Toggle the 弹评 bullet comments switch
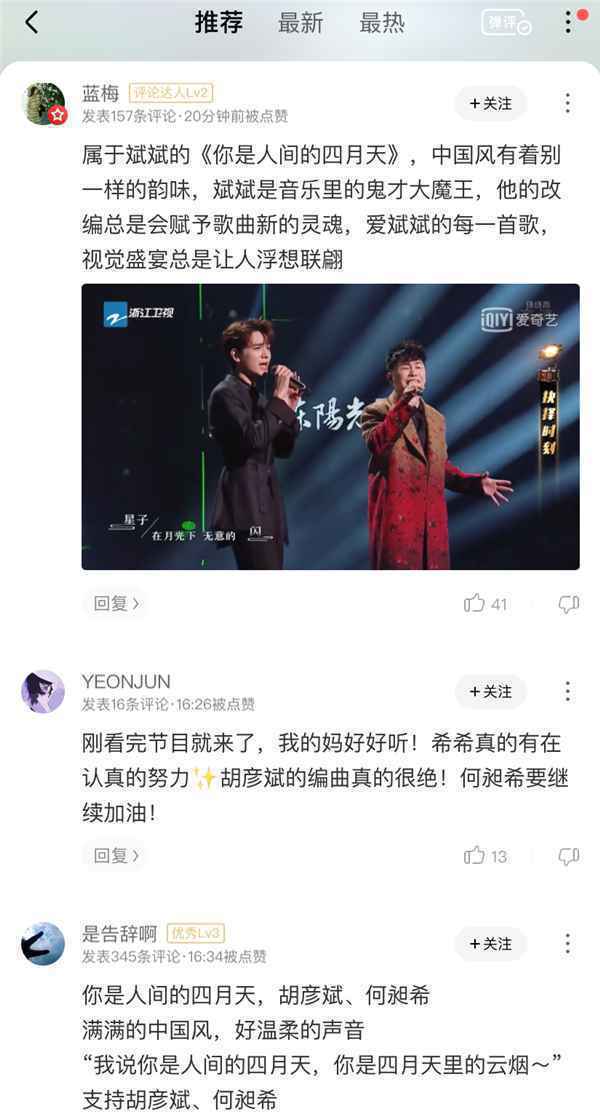Viewport: 600px width, 1116px height. 506,23
